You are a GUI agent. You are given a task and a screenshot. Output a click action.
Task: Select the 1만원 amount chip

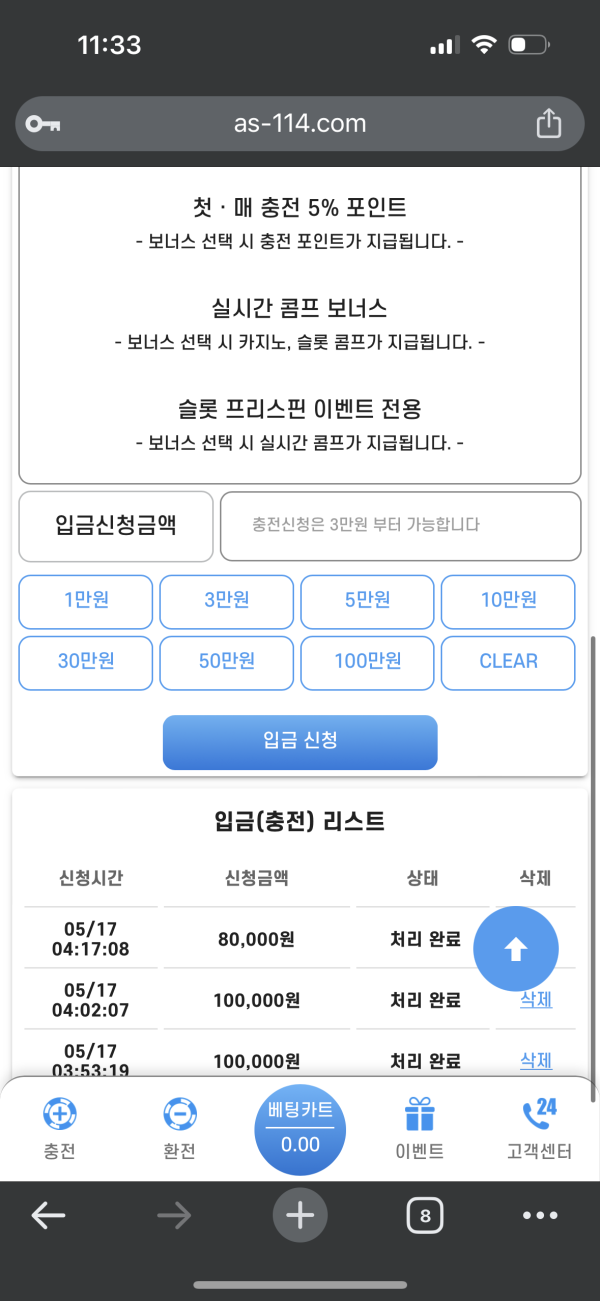point(86,601)
